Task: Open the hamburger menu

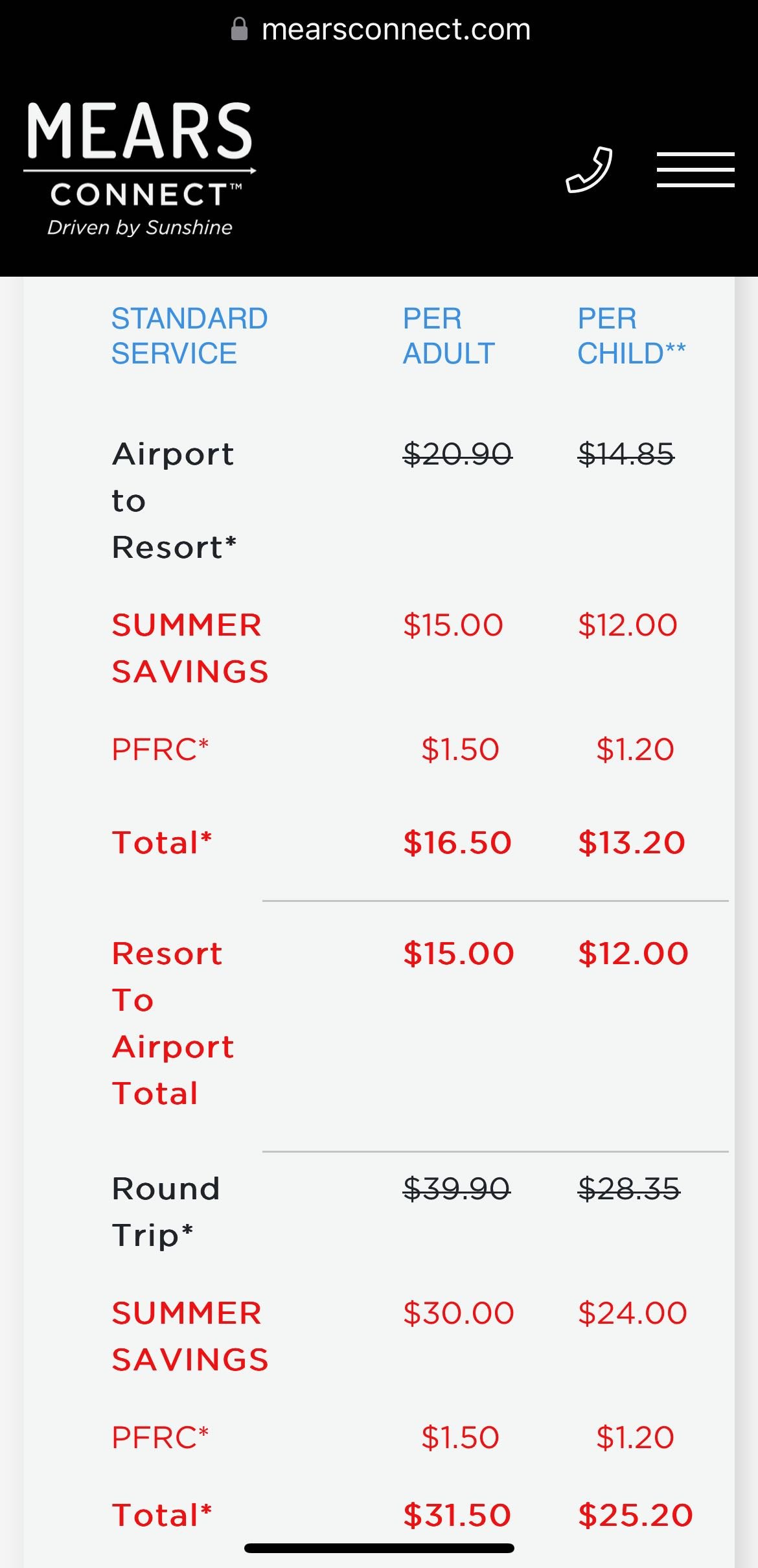Action: click(695, 170)
